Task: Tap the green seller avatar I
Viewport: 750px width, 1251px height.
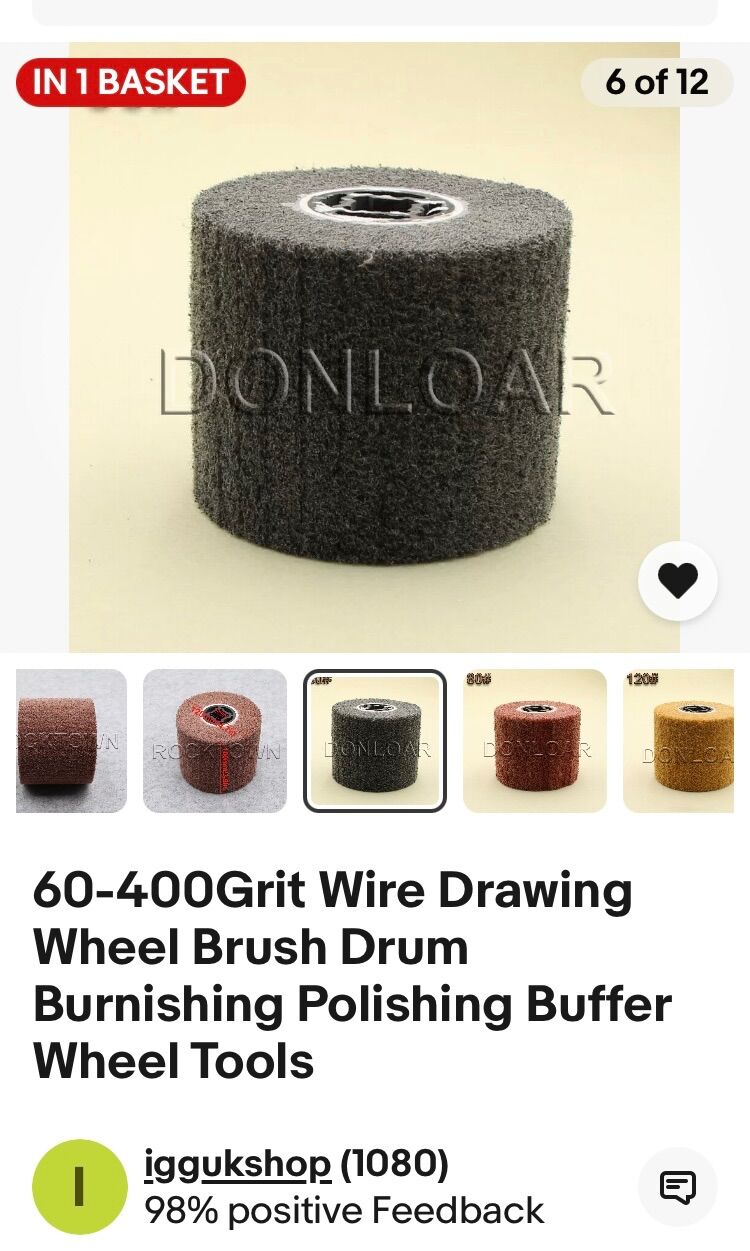Action: click(x=80, y=1187)
